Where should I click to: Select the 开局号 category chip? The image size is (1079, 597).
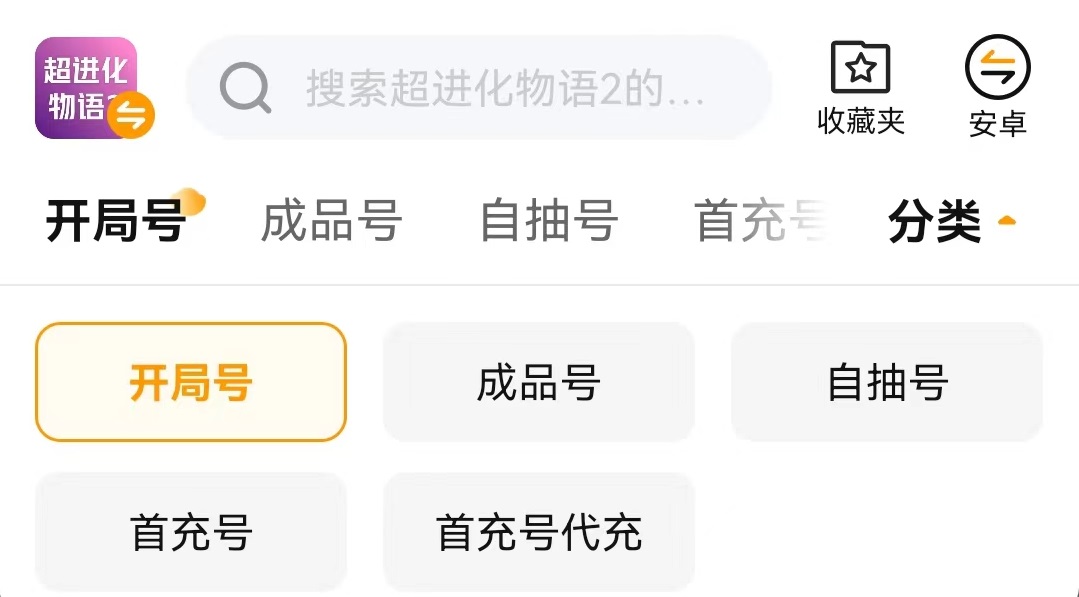pyautogui.click(x=191, y=382)
